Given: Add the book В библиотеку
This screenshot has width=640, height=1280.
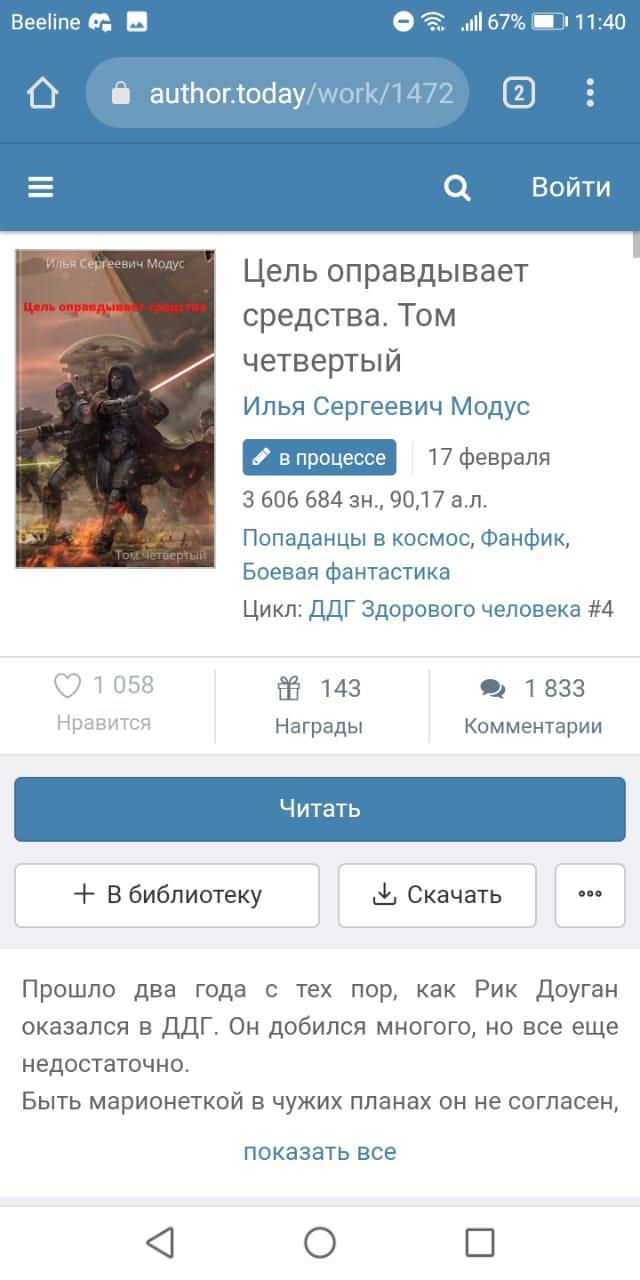Looking at the screenshot, I should (167, 895).
